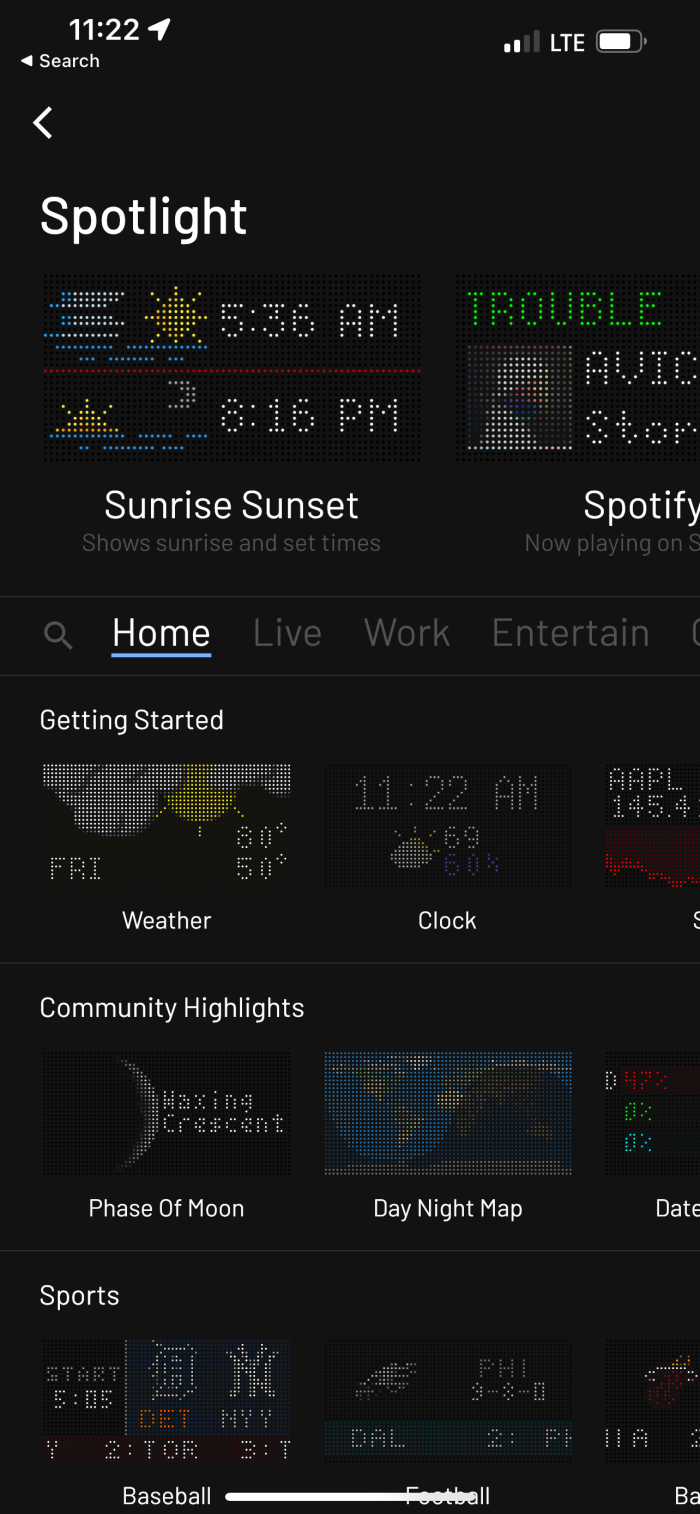Select the Entertain tab

(x=570, y=633)
